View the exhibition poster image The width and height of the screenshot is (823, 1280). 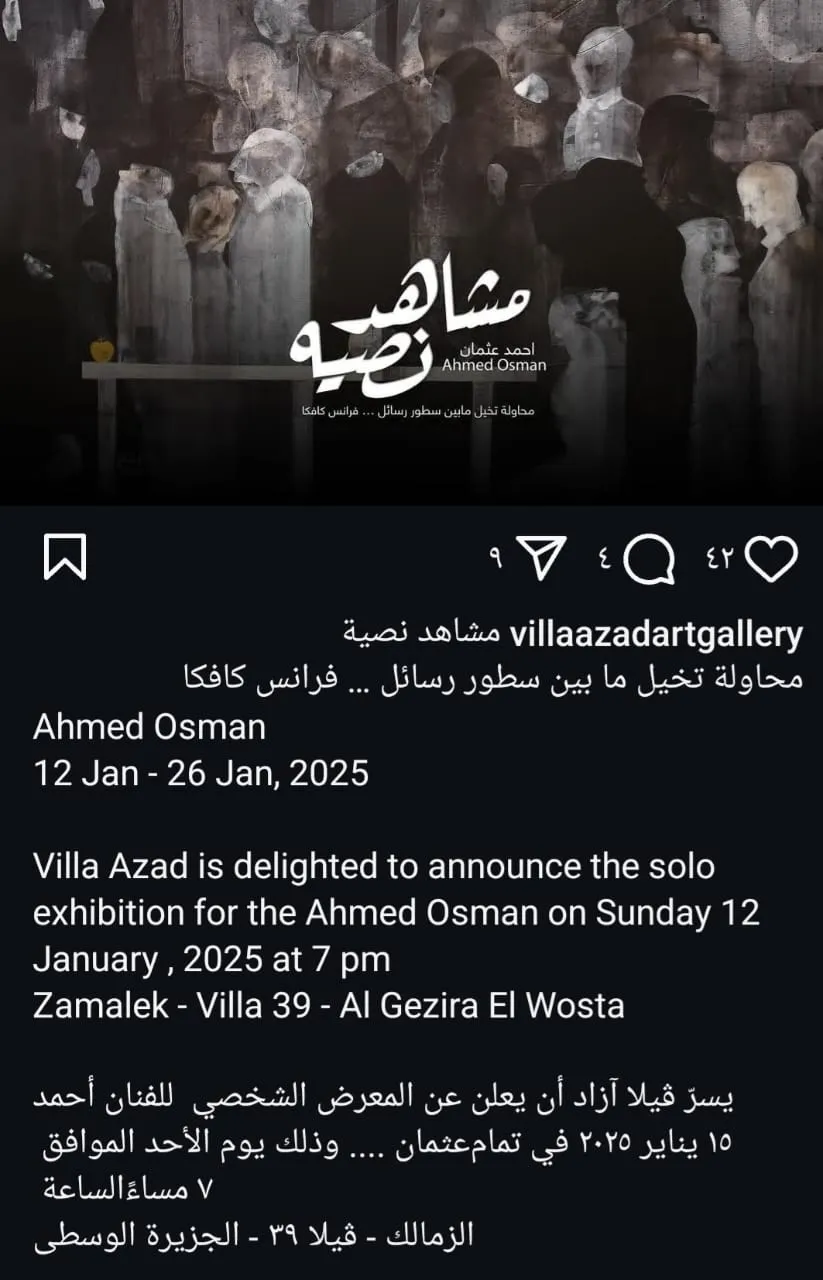pos(411,250)
